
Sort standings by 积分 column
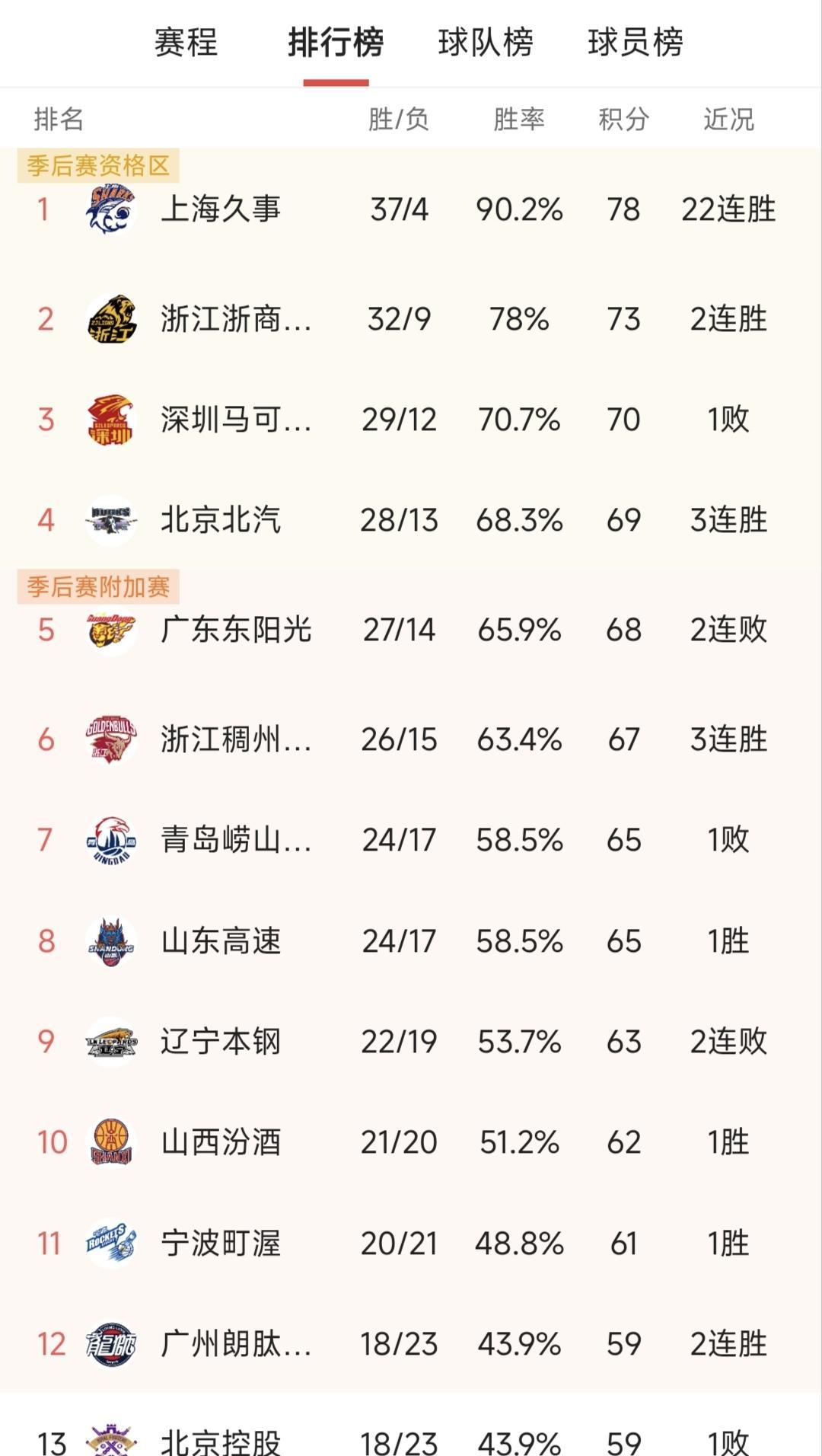623,119
